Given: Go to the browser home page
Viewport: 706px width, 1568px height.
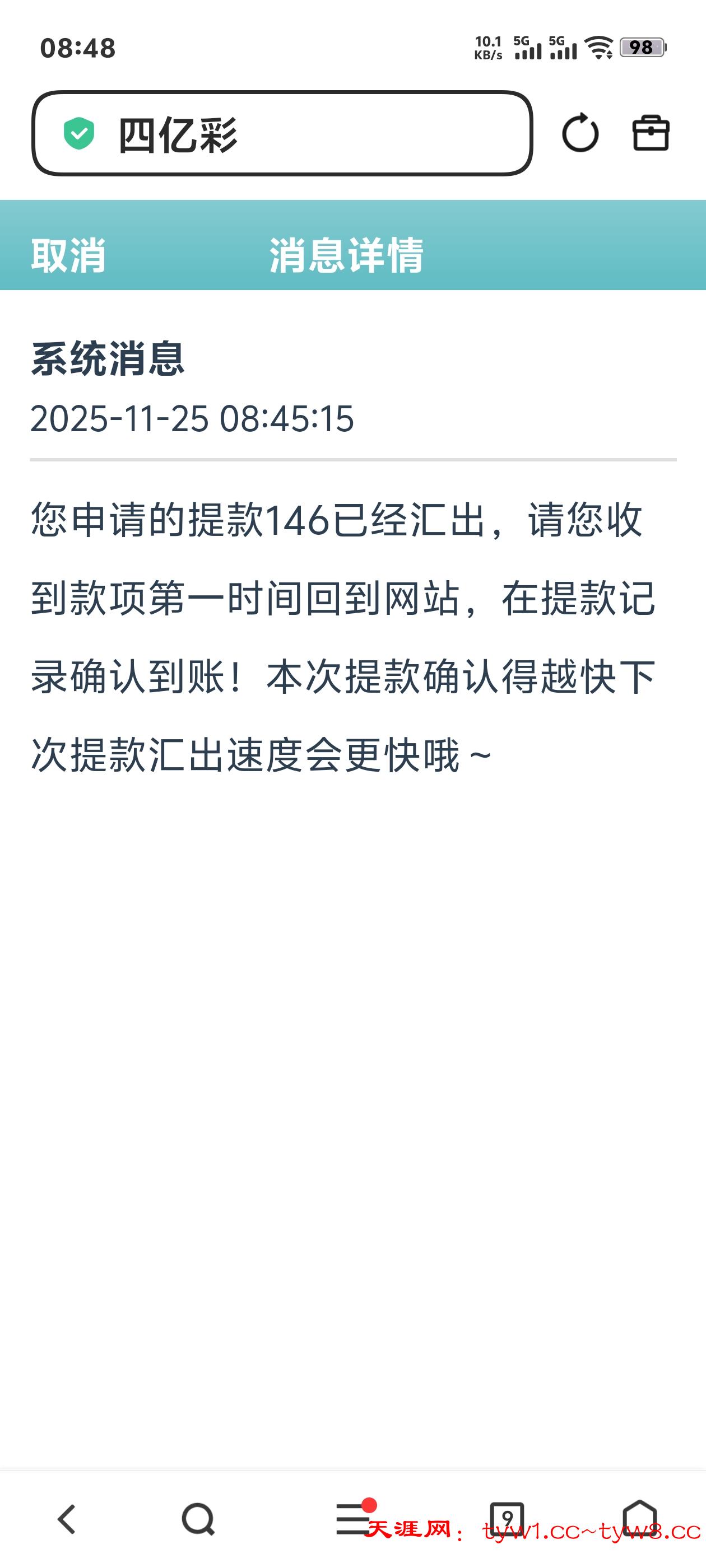Looking at the screenshot, I should [x=639, y=1518].
